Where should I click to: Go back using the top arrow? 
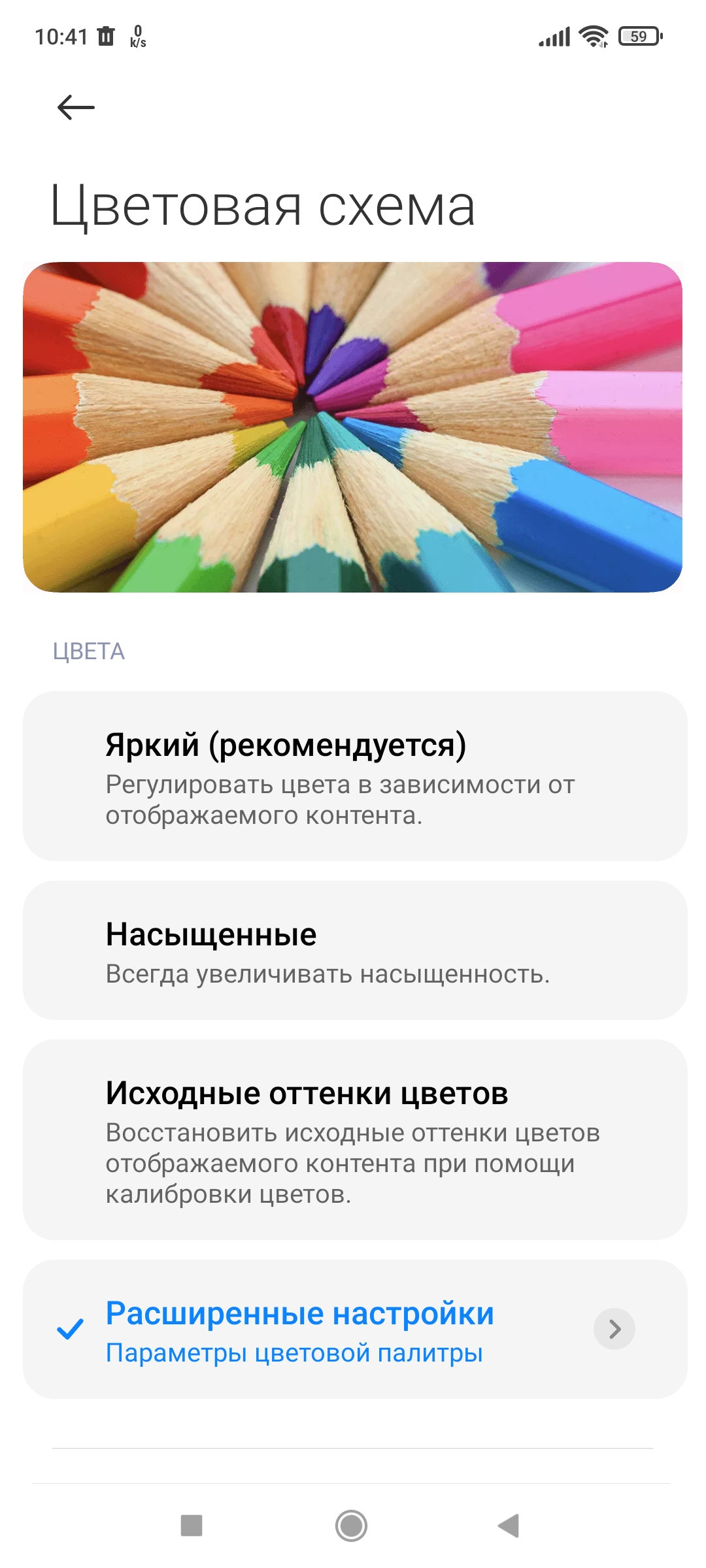click(76, 107)
